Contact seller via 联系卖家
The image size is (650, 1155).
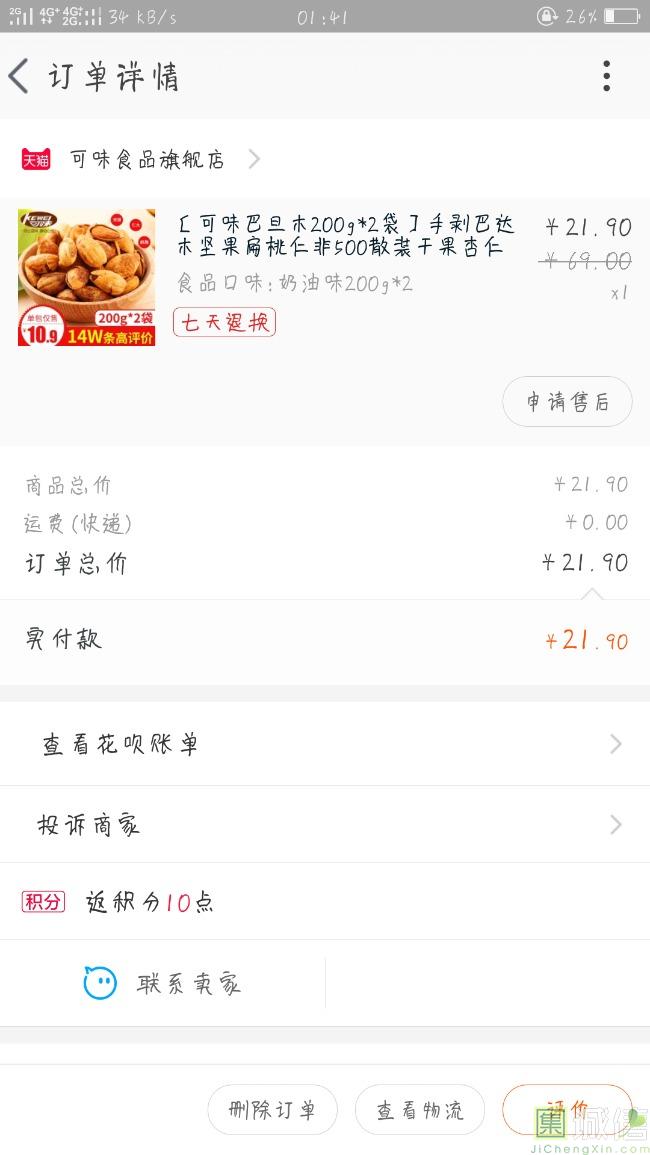click(163, 984)
